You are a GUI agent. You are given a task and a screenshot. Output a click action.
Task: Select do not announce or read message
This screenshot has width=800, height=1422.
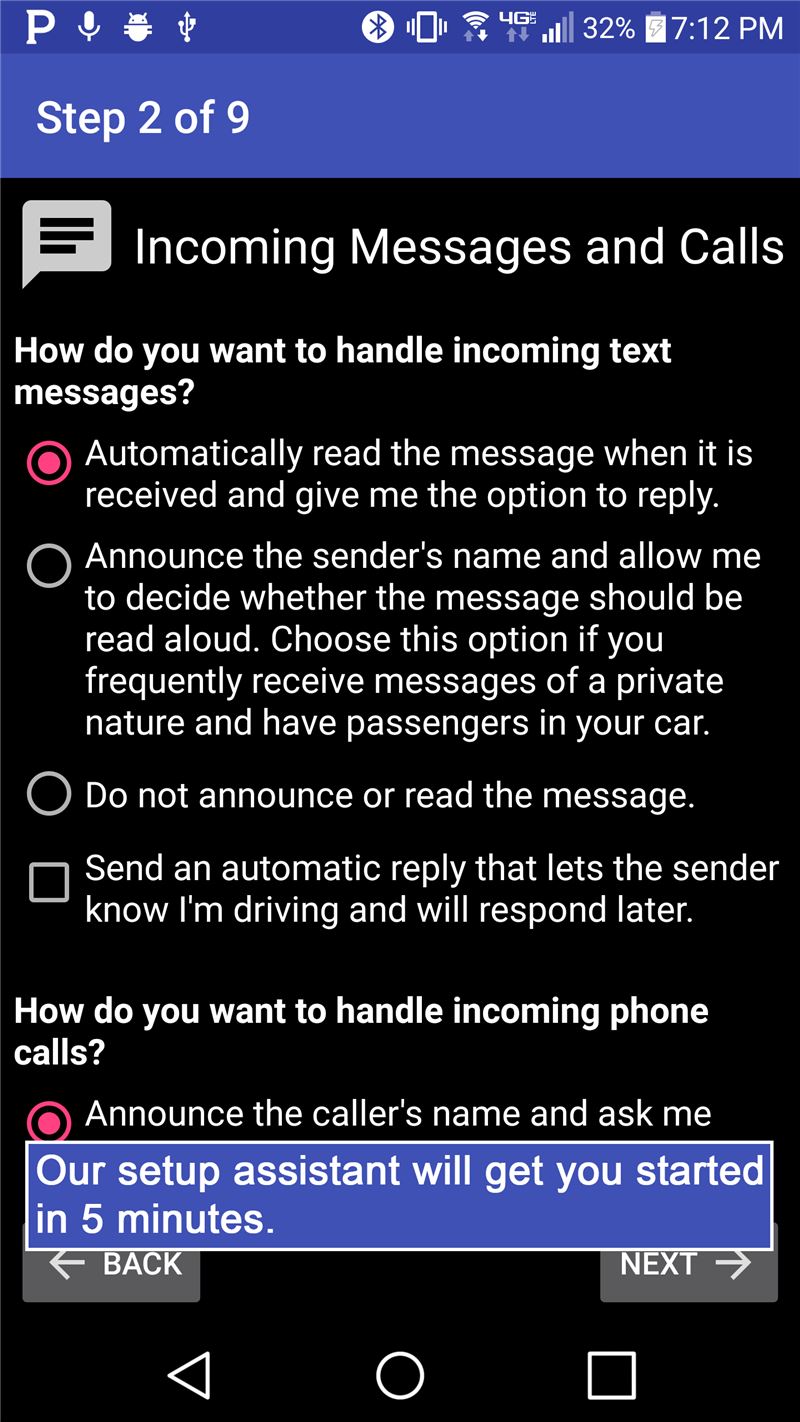[49, 794]
